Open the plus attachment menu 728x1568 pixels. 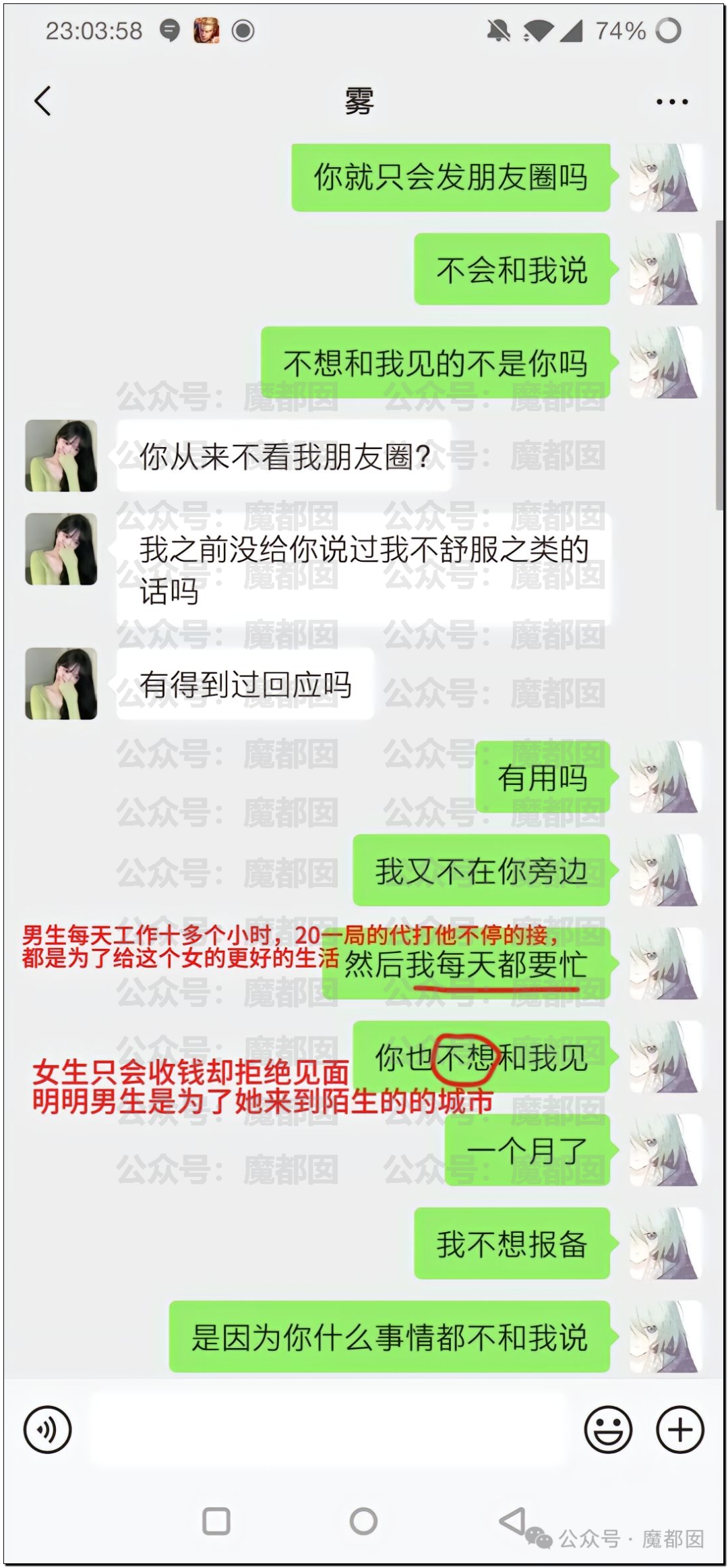click(x=680, y=1429)
